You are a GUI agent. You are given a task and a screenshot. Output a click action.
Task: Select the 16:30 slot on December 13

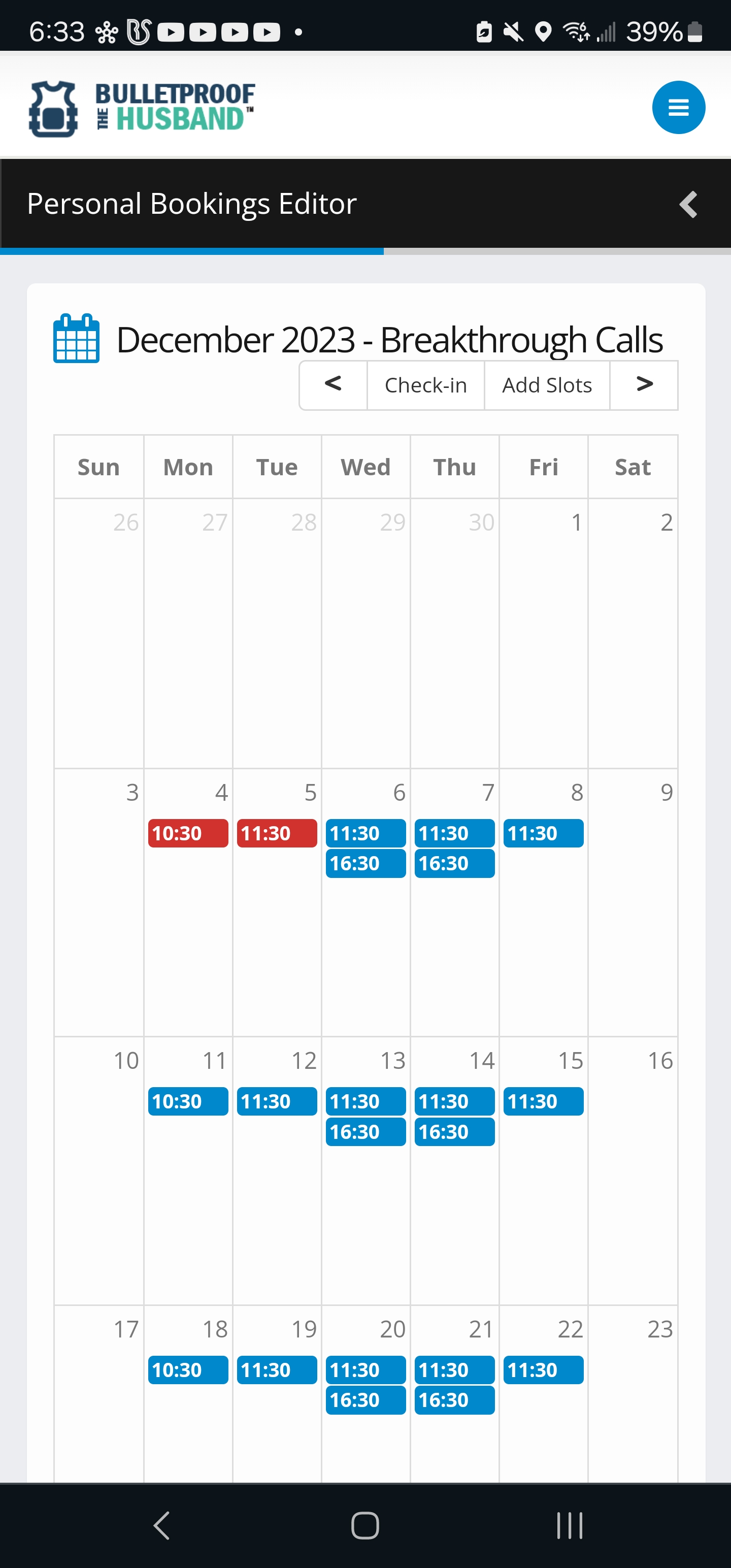pyautogui.click(x=365, y=1132)
